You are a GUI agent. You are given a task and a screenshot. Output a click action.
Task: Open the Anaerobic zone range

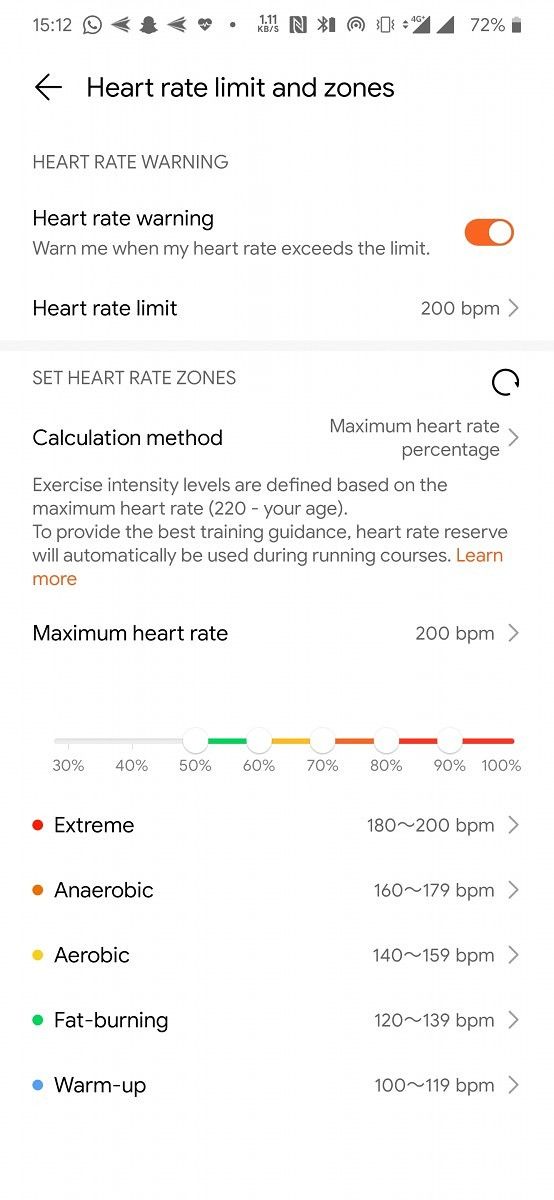coord(277,890)
